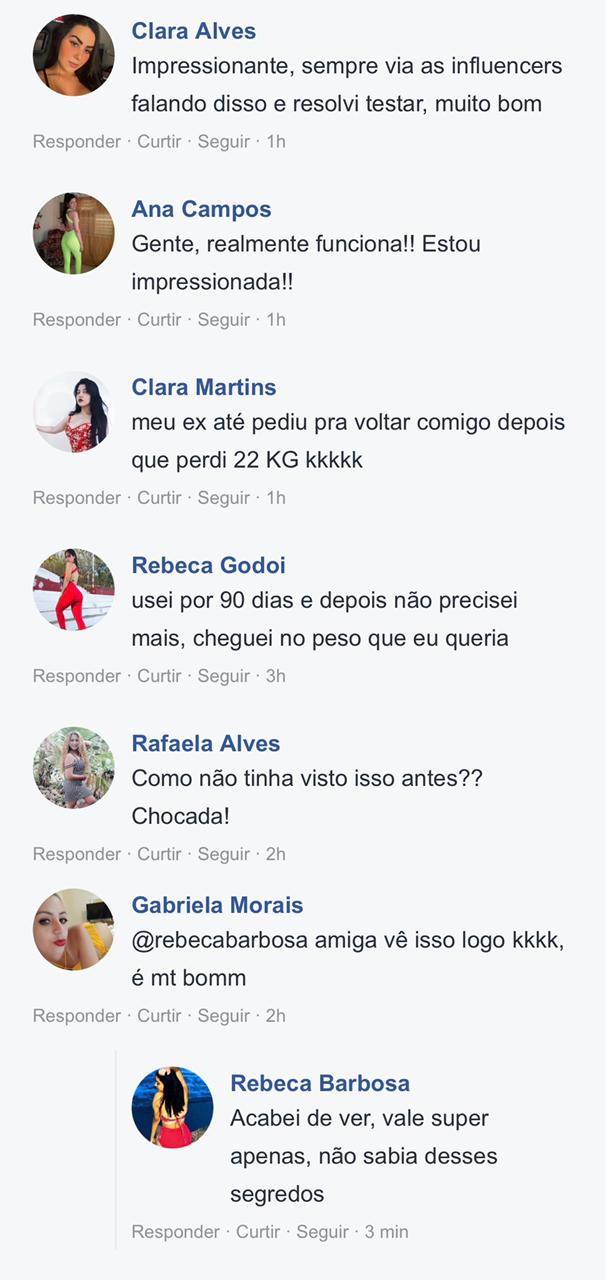Like Clara Alves's comment

coord(159,142)
